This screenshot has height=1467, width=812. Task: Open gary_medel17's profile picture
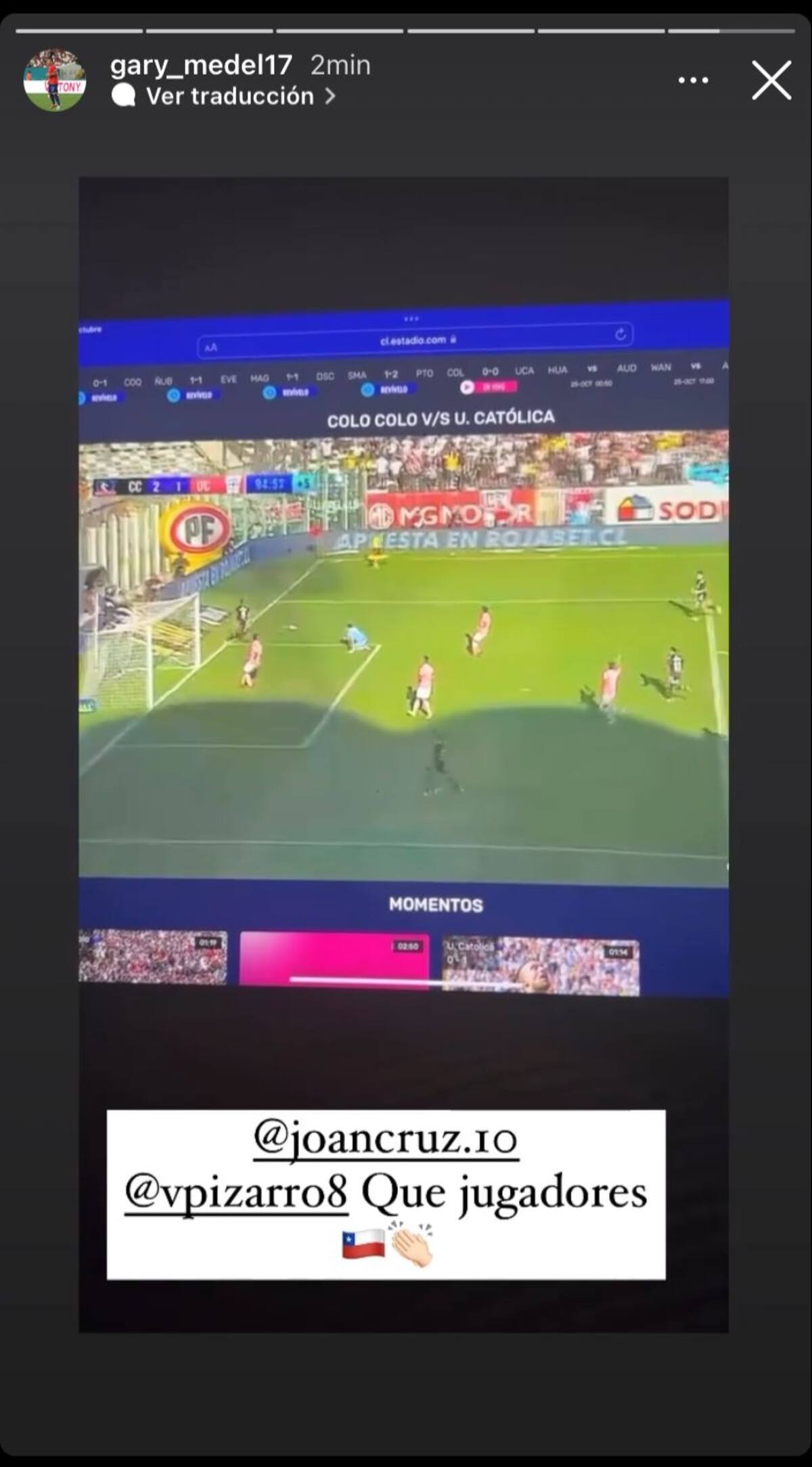(x=55, y=80)
